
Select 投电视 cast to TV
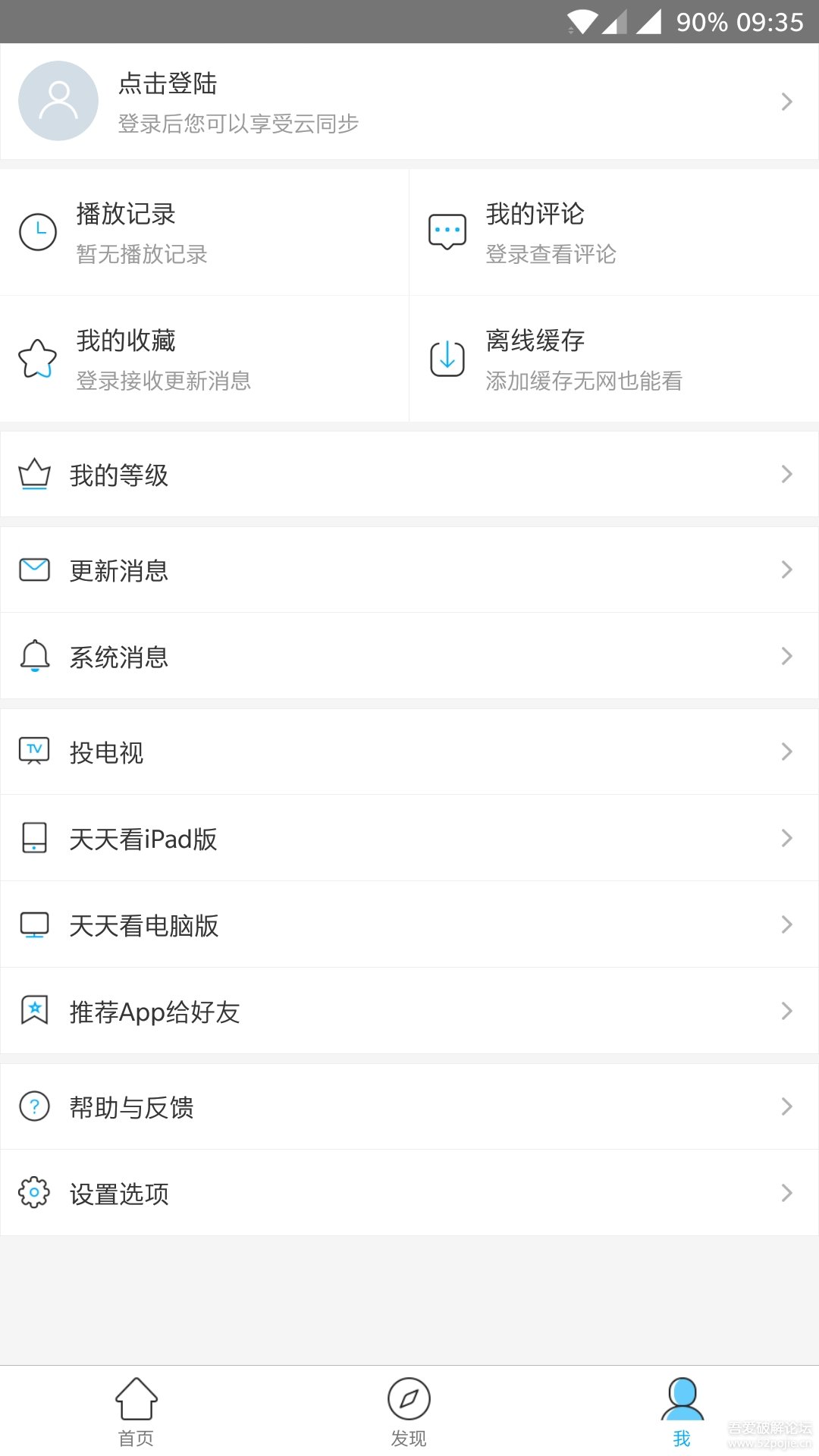409,752
